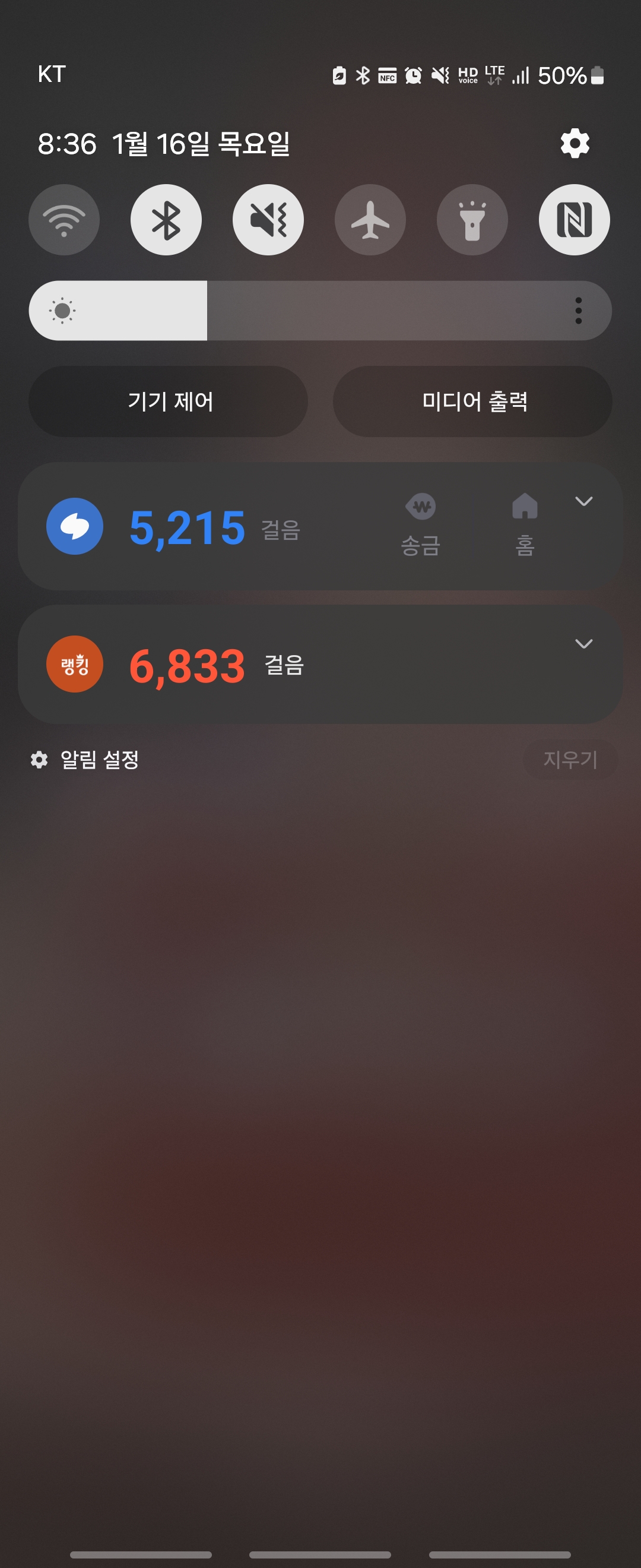This screenshot has width=641, height=1568.
Task: Open 기기 제어 device controls
Action: 169,402
